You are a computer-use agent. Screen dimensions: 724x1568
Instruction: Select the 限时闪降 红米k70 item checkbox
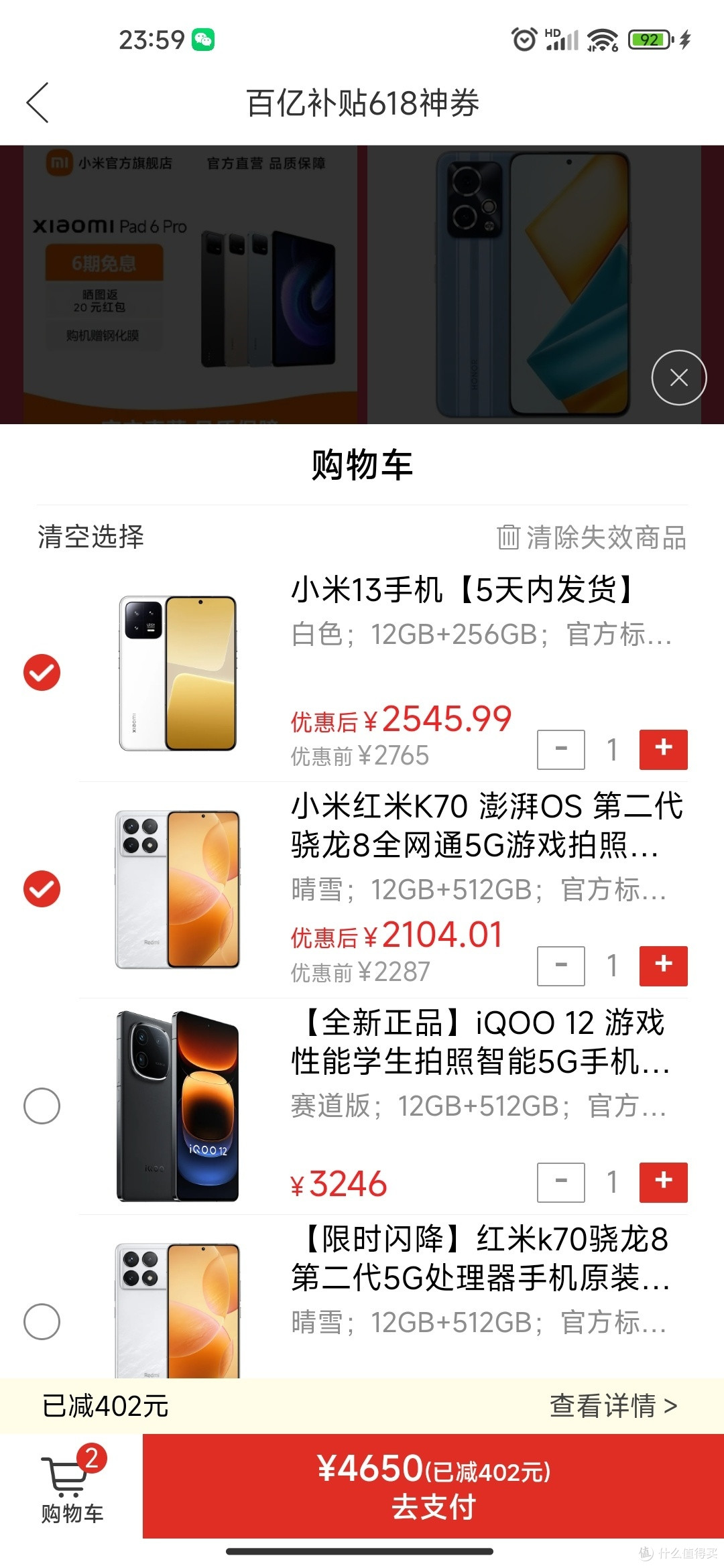[x=42, y=1321]
